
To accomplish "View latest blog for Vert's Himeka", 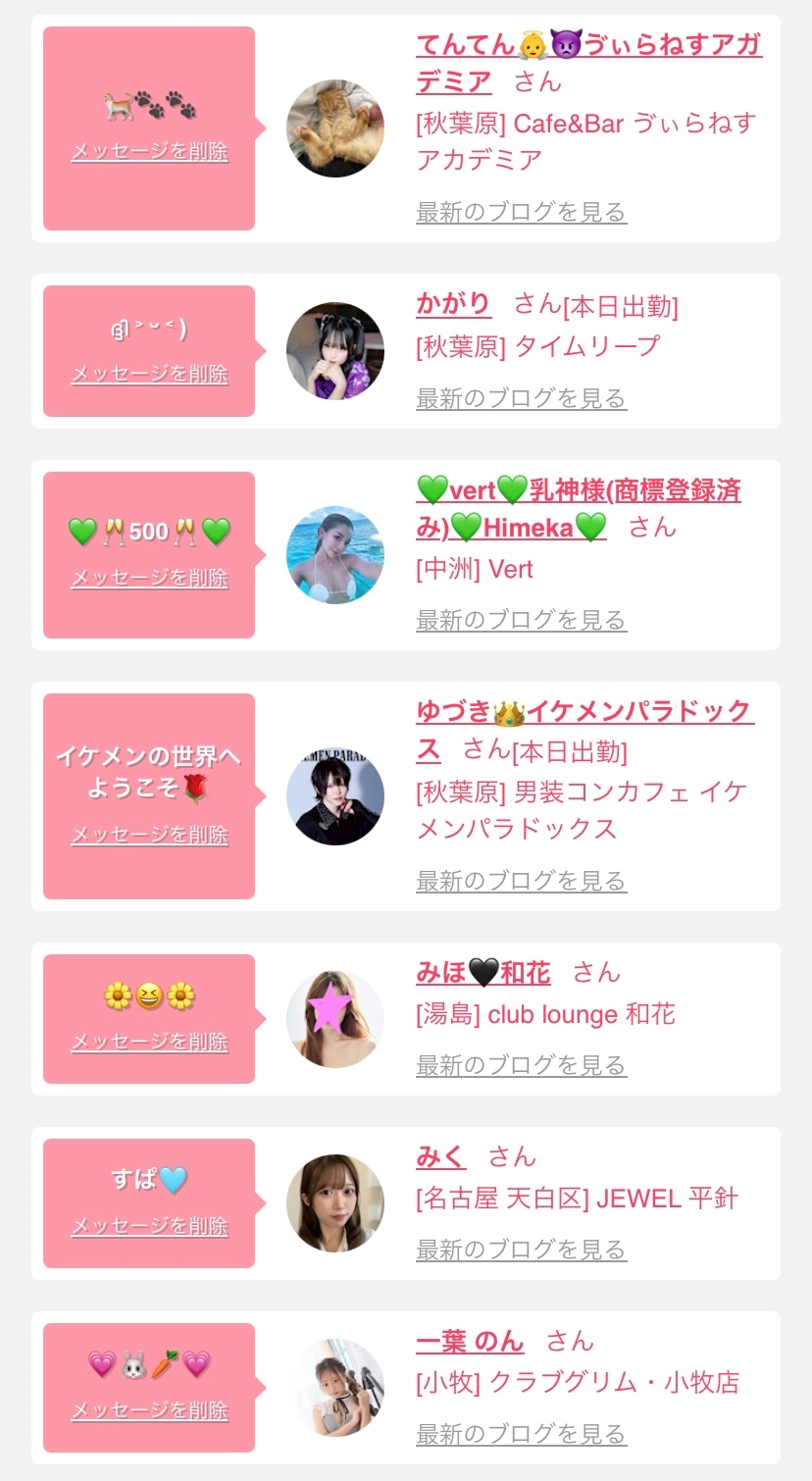I will click(521, 620).
